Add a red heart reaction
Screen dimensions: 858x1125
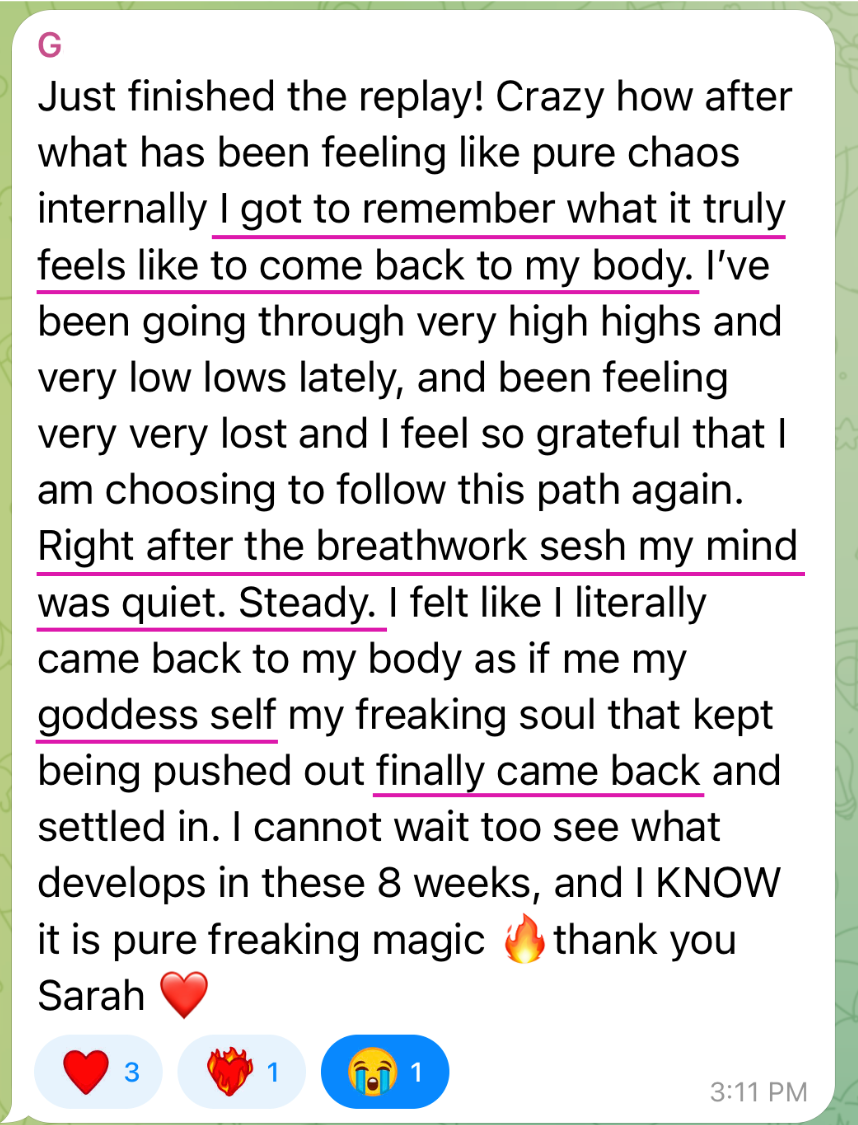pyautogui.click(x=98, y=1072)
